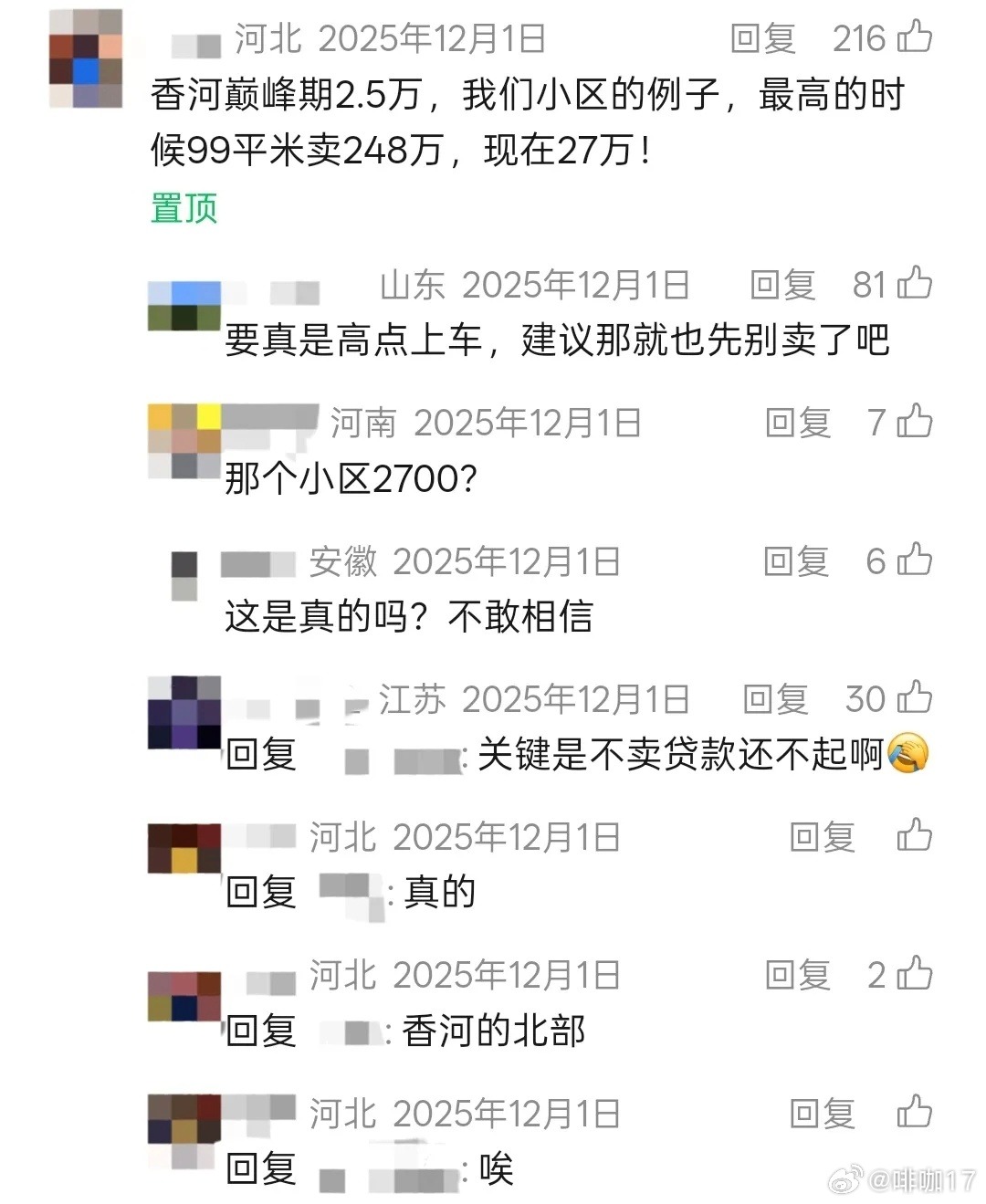Screen dimensions: 986x1204
Task: Like the comment asking 那个小区2700?
Action: [915, 422]
